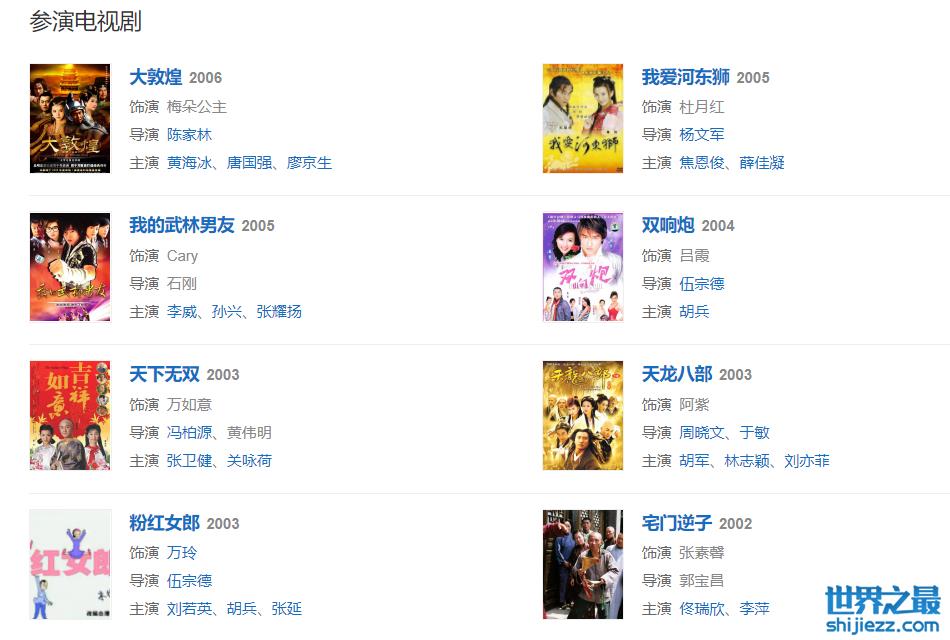Open the 大敦煌 drama title link
950x640 pixels.
[155, 77]
